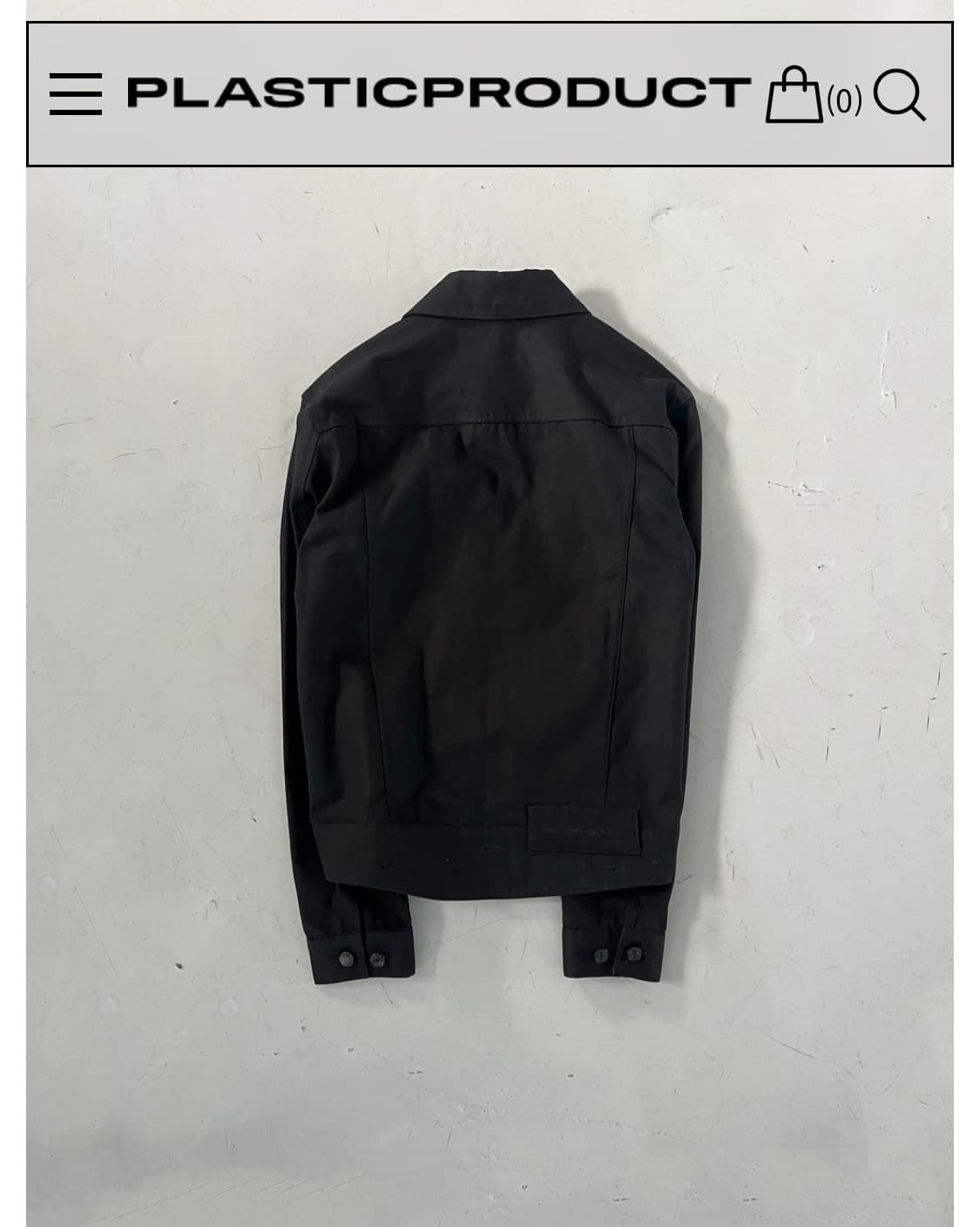
Task: Select the black jacket product photo
Action: pos(490,610)
